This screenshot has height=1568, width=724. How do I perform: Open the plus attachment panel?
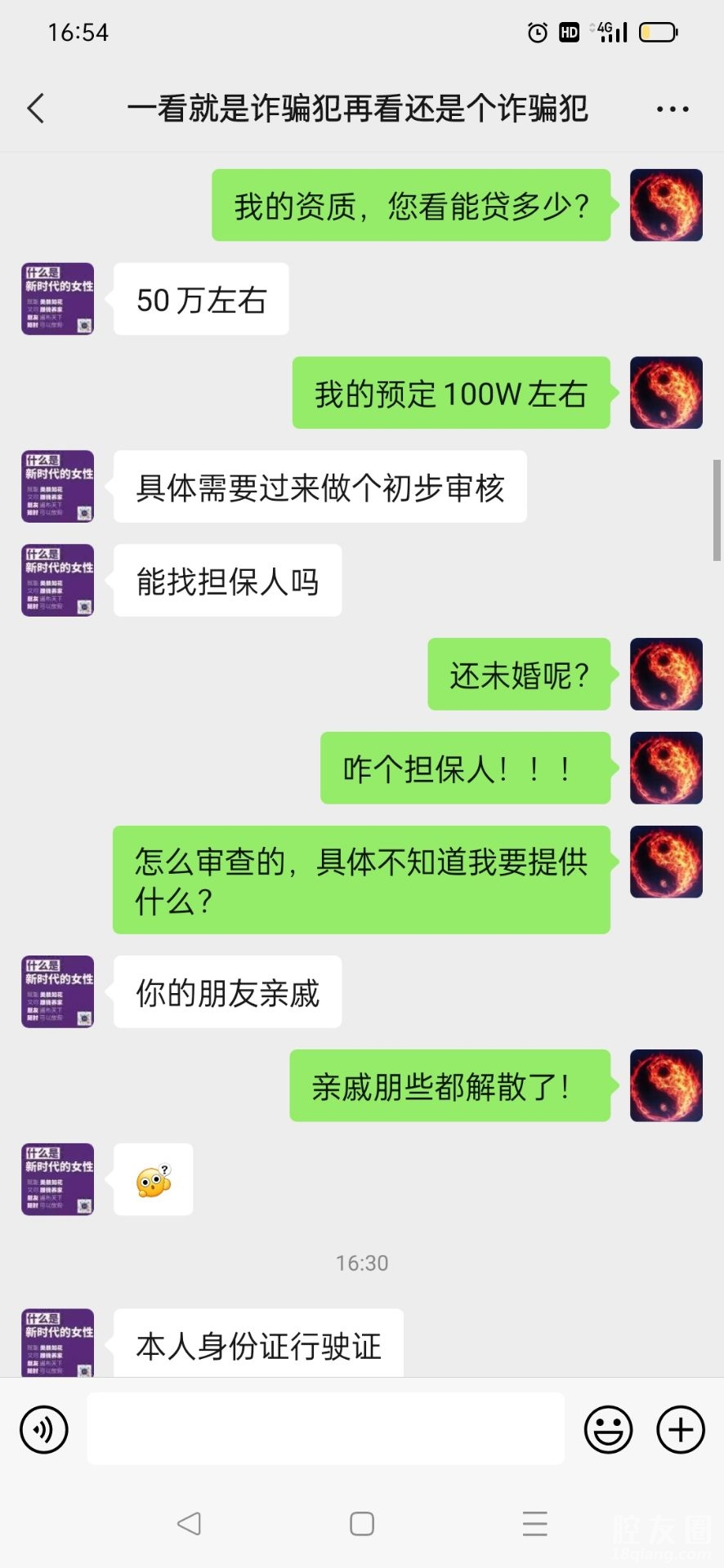coord(680,1429)
